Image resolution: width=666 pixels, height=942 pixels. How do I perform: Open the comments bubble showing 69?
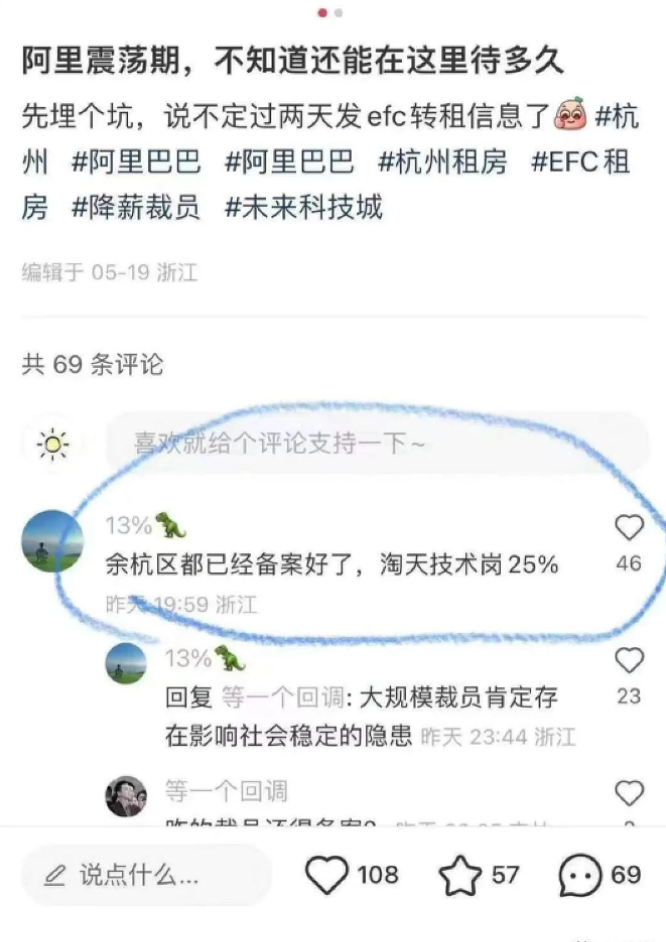point(580,876)
